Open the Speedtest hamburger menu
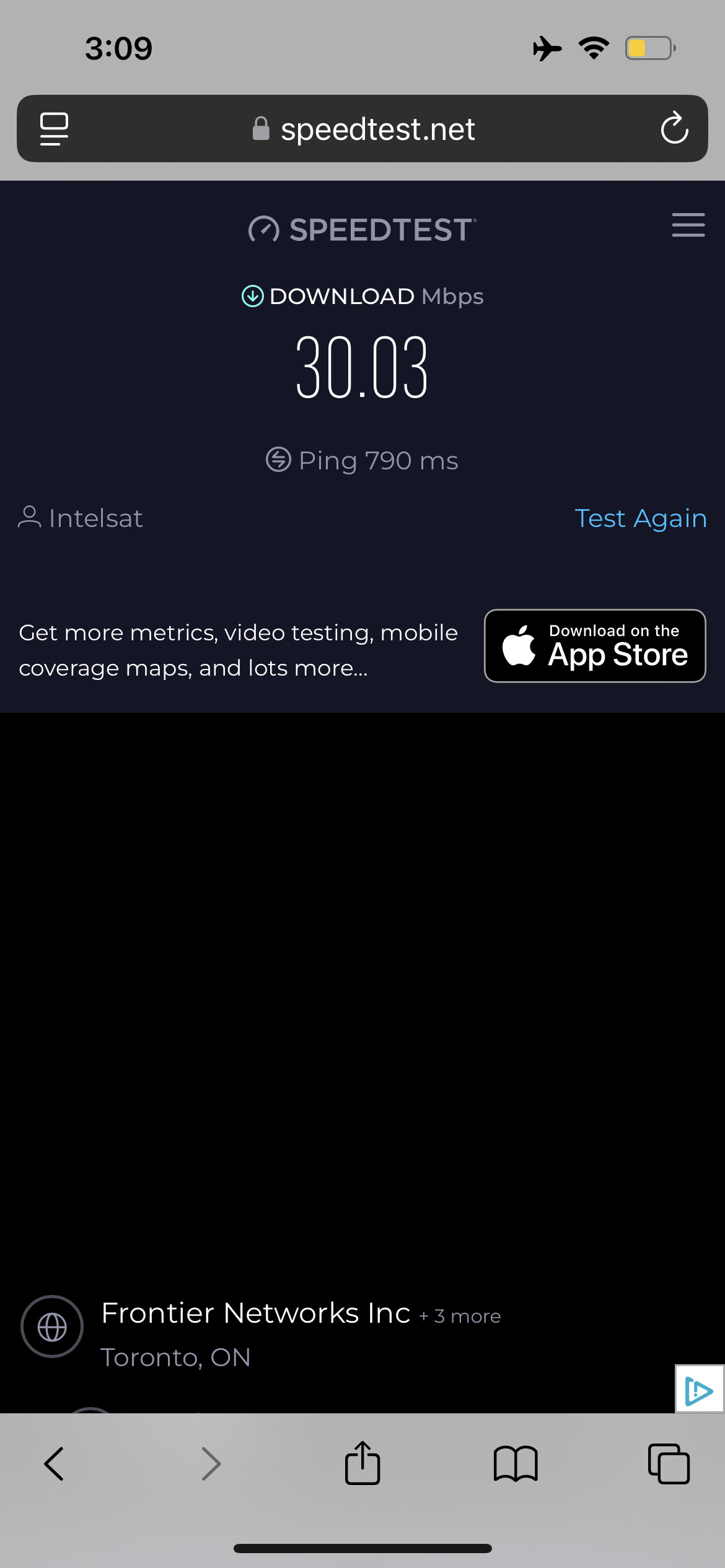The image size is (725, 1568). pos(688,225)
